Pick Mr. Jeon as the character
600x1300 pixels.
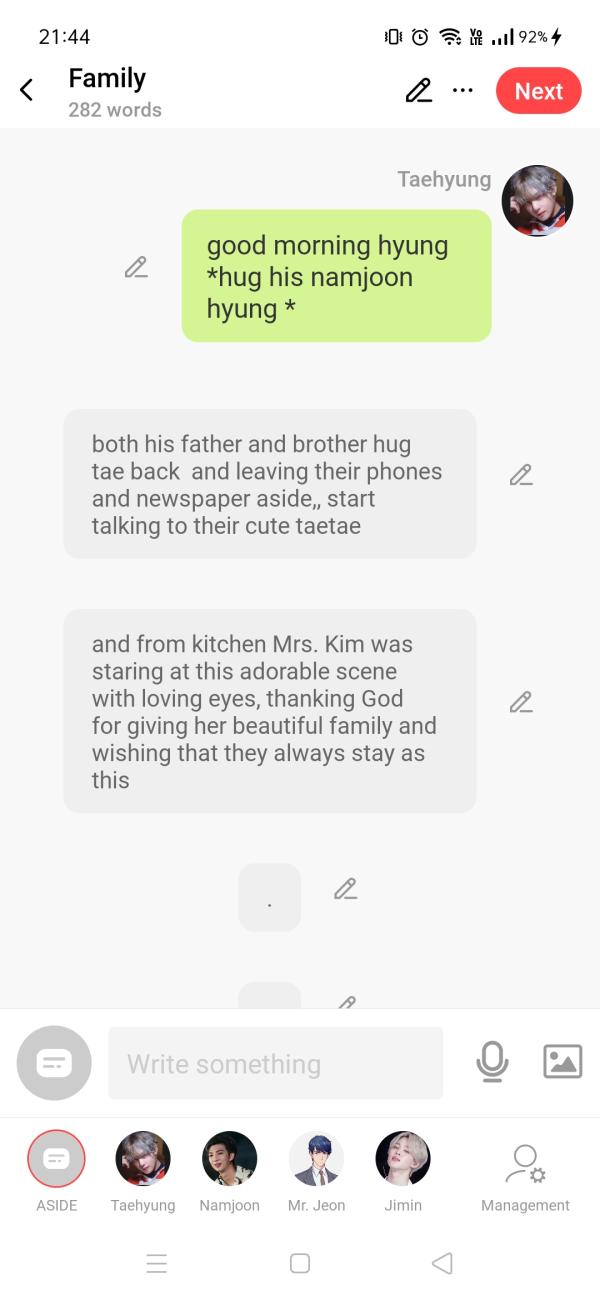click(316, 1160)
